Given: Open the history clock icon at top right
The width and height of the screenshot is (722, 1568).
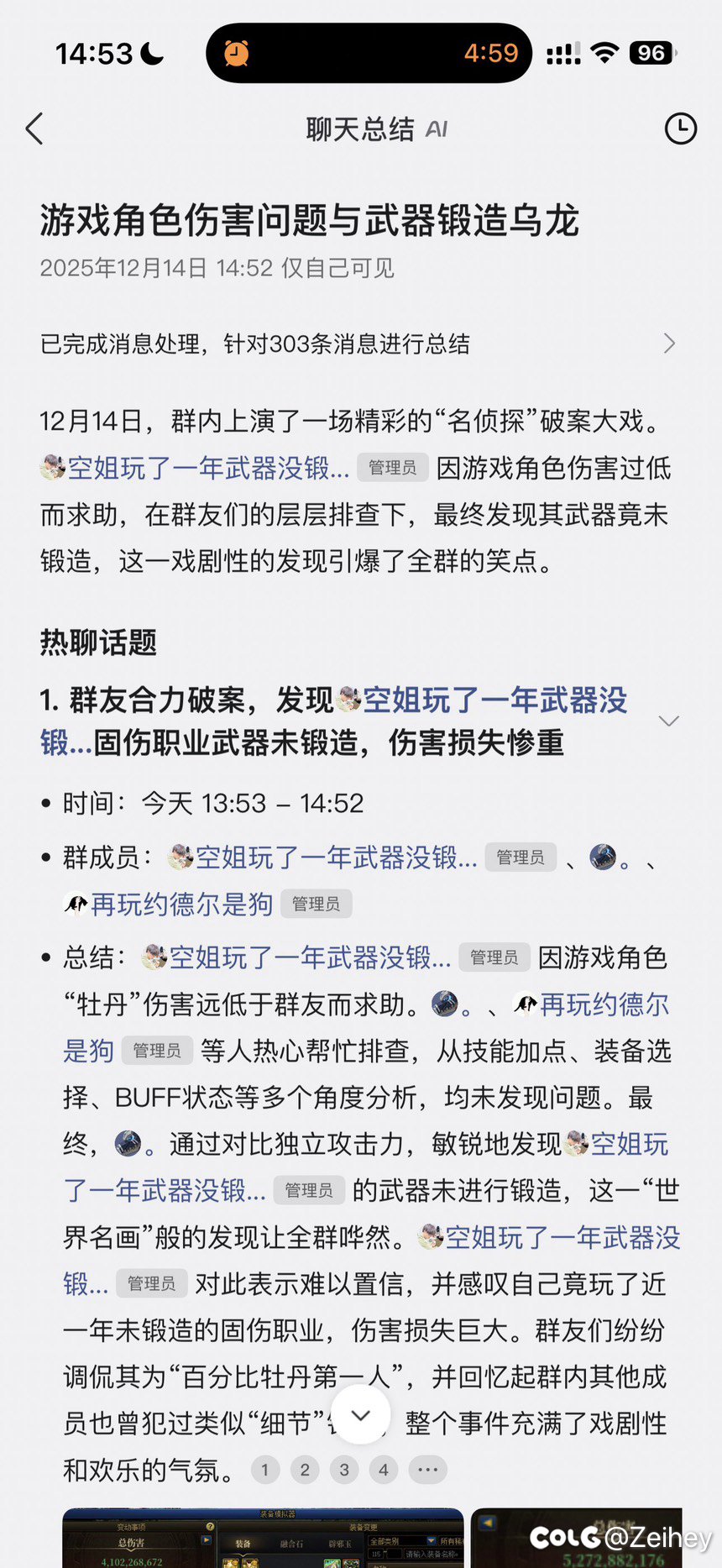Looking at the screenshot, I should click(x=682, y=129).
